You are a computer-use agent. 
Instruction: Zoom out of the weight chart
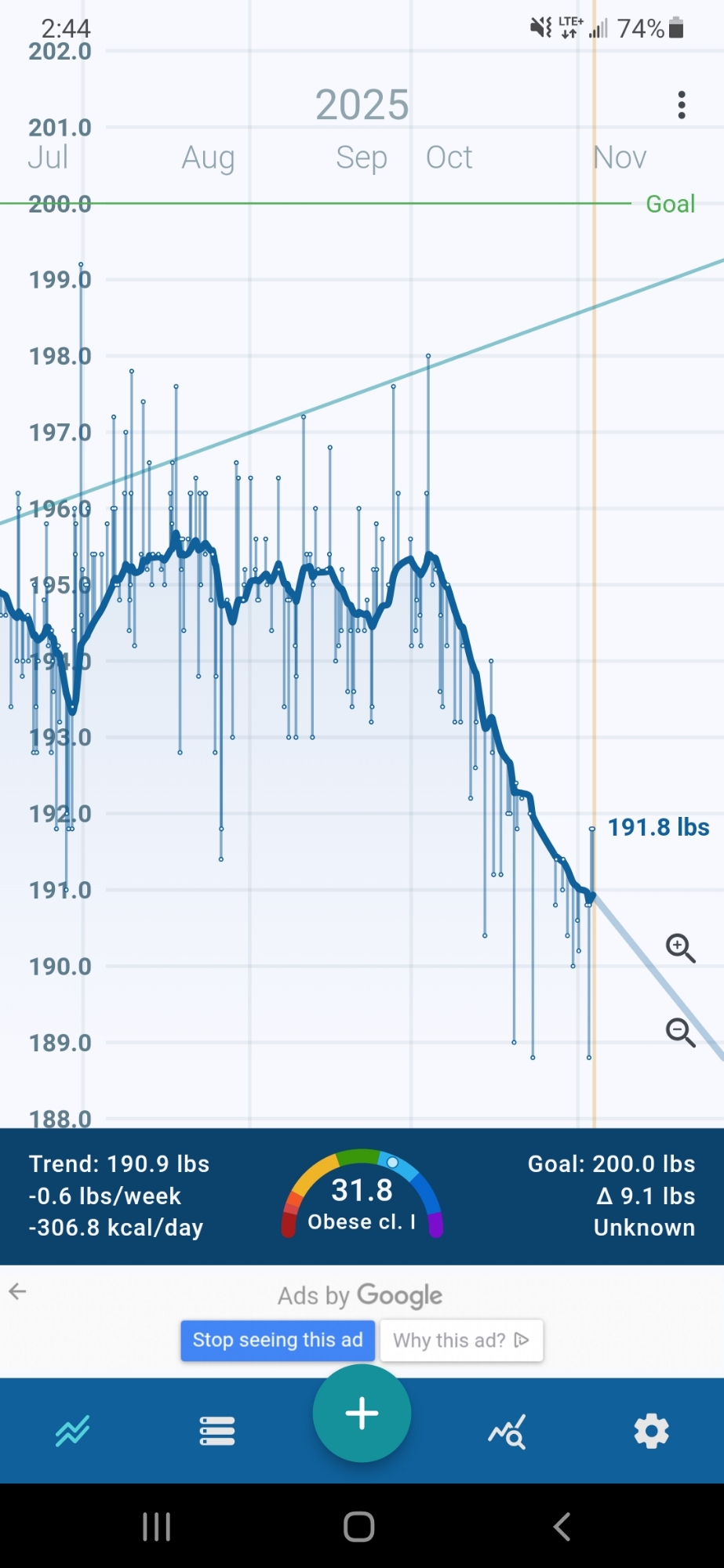tap(680, 1032)
